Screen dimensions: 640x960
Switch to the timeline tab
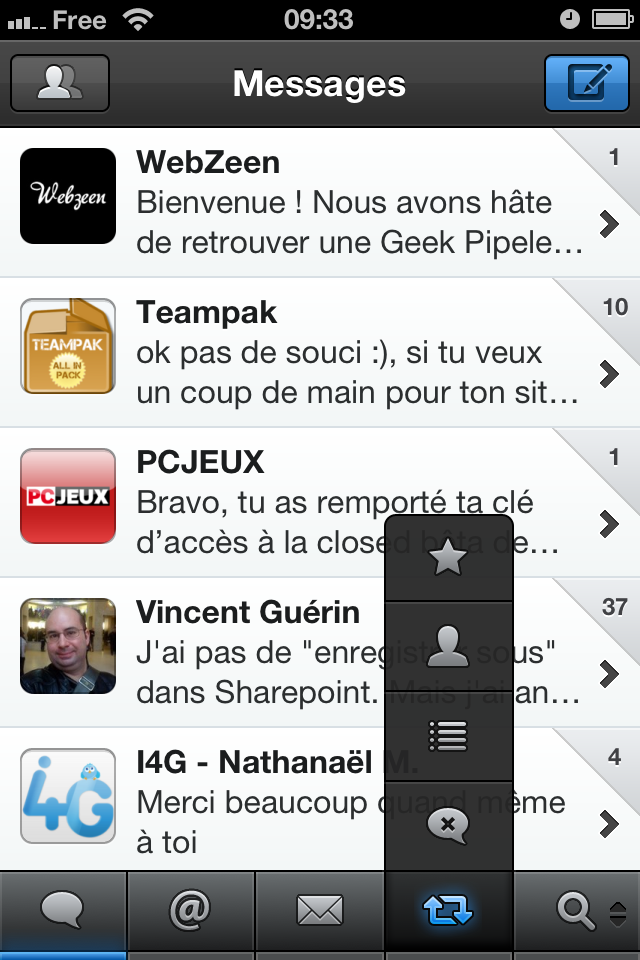(x=63, y=911)
